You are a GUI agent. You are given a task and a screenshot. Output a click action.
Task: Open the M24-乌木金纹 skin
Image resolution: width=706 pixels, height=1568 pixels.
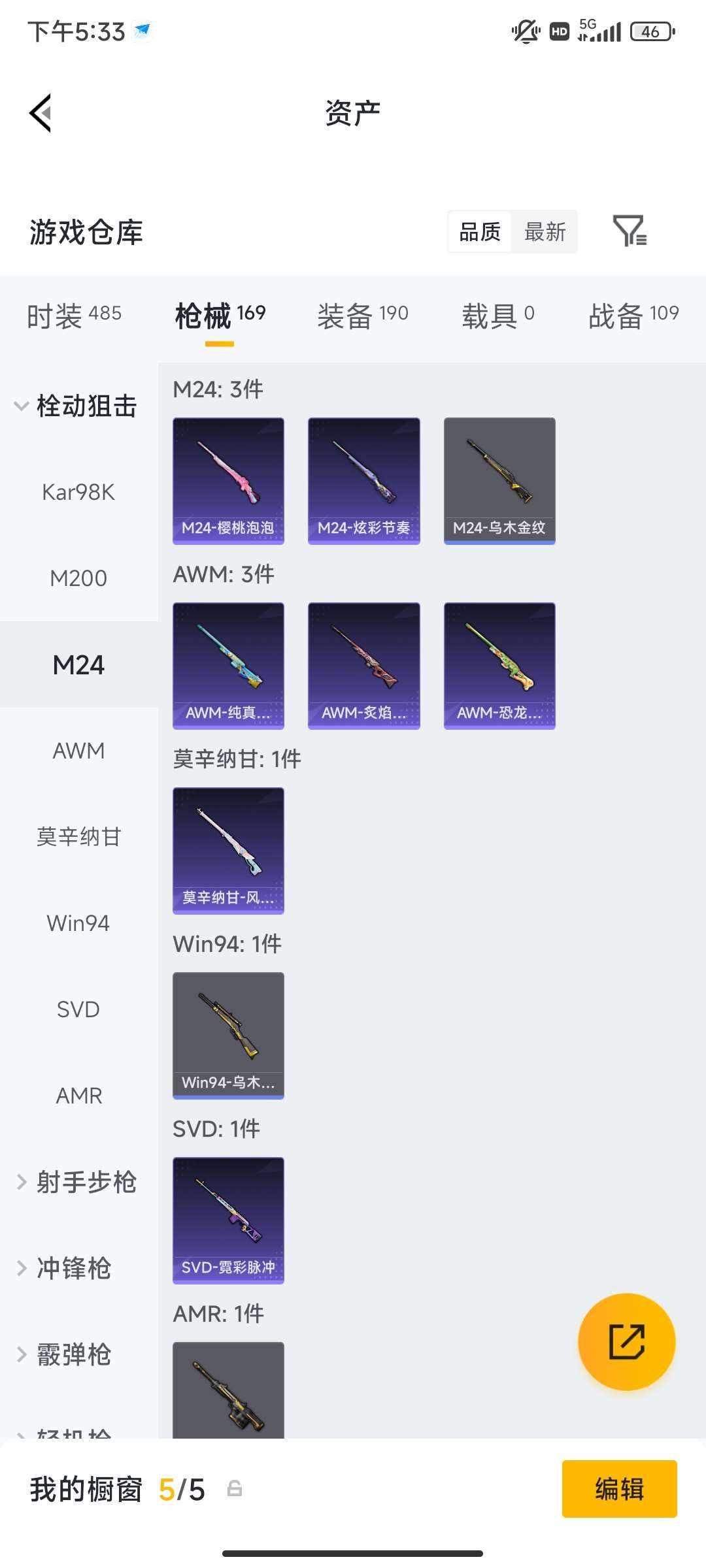pos(499,480)
